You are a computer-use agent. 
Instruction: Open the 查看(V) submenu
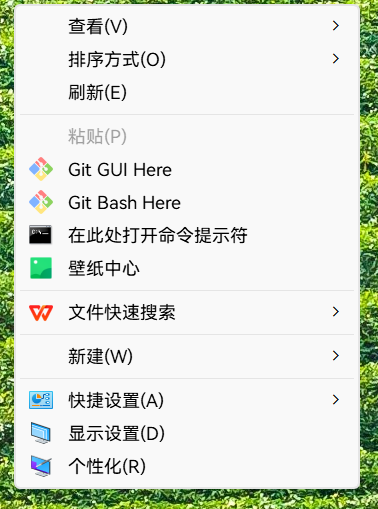187,26
